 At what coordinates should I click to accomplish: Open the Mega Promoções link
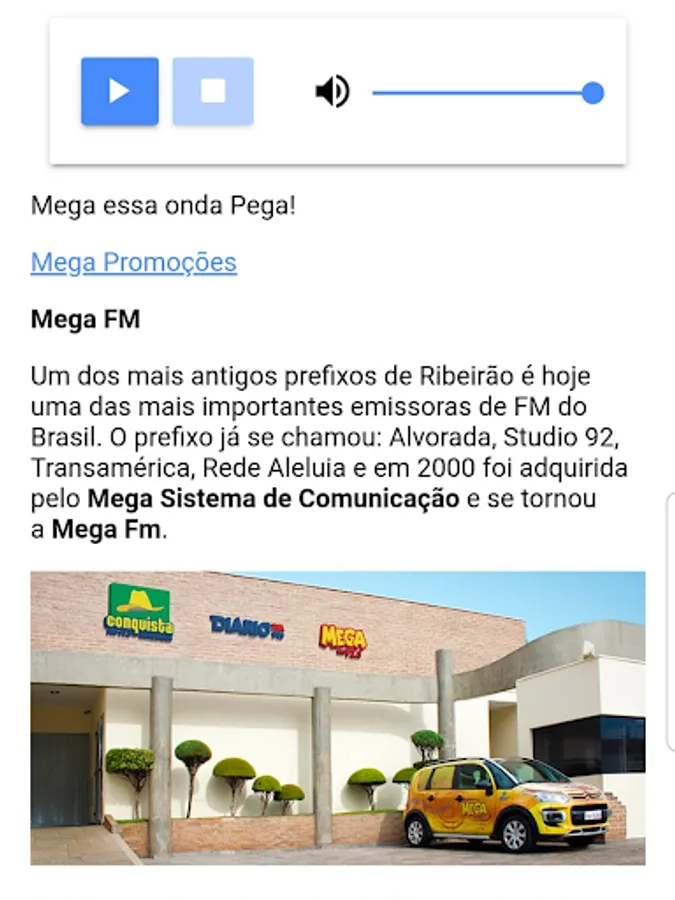point(133,262)
